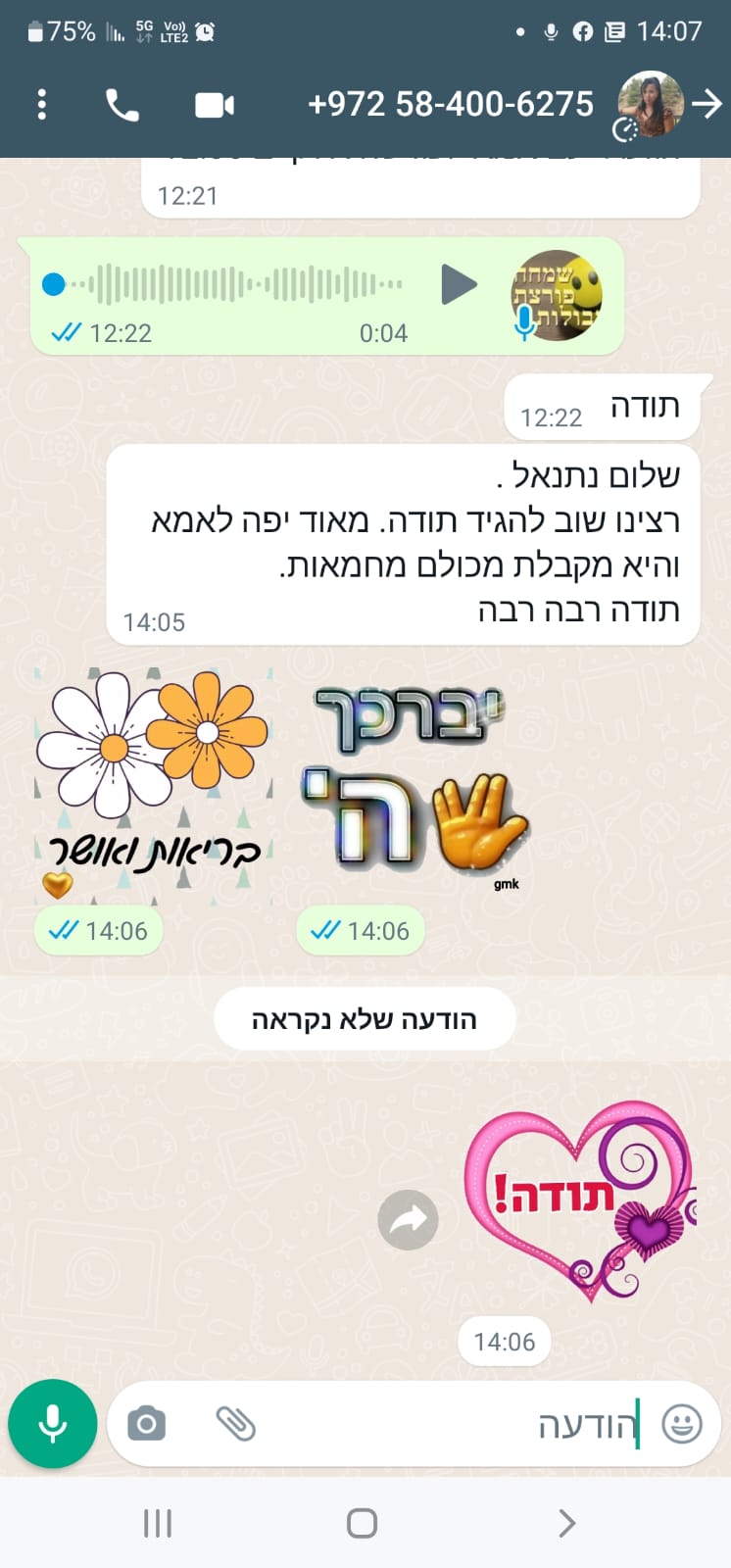Viewport: 731px width, 1568px height.
Task: Go to the home screen
Action: click(362, 1523)
